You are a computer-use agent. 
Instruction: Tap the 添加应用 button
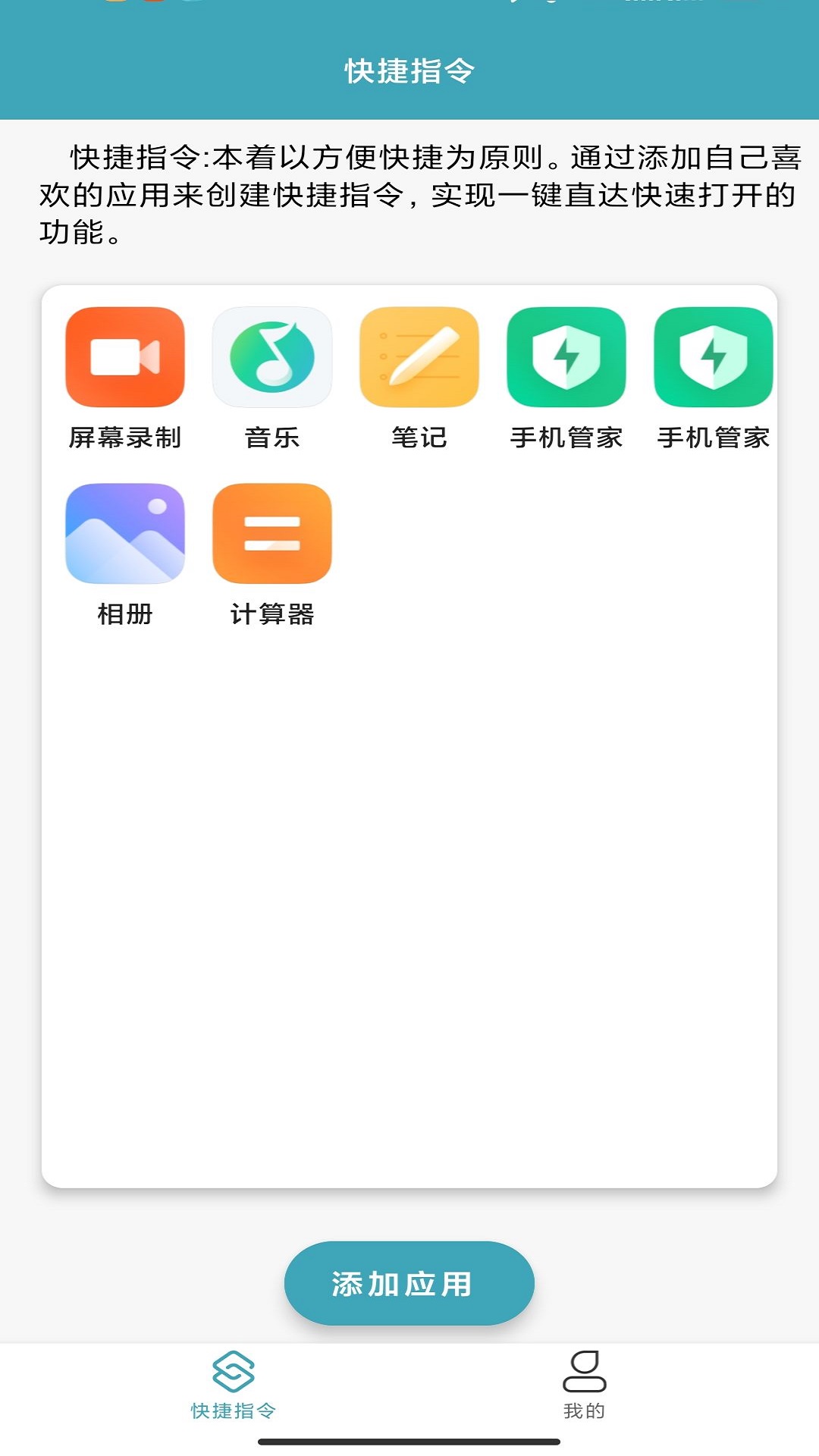point(409,1283)
